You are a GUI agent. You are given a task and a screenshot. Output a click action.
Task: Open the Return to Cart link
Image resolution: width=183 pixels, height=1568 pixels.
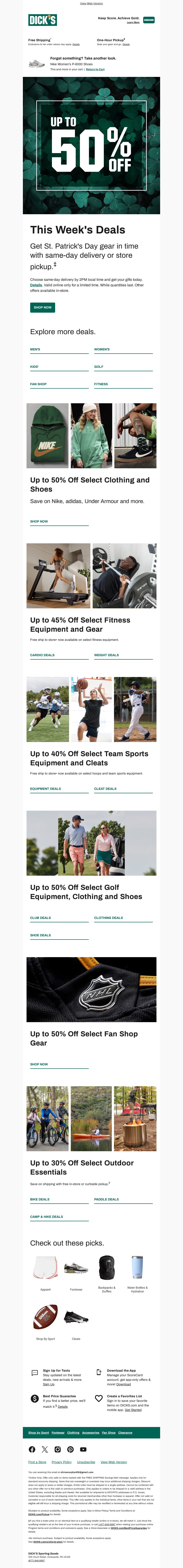click(95, 69)
